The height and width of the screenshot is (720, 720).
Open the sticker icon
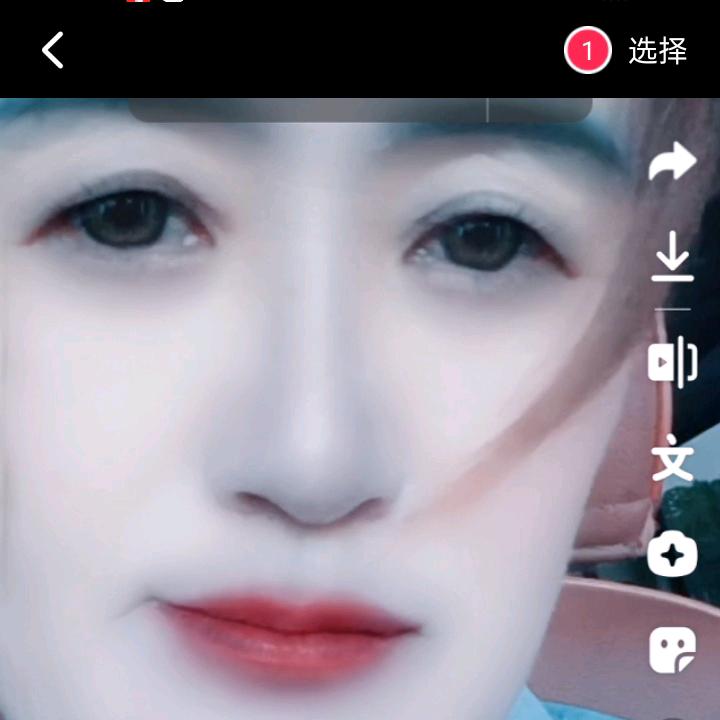672,650
